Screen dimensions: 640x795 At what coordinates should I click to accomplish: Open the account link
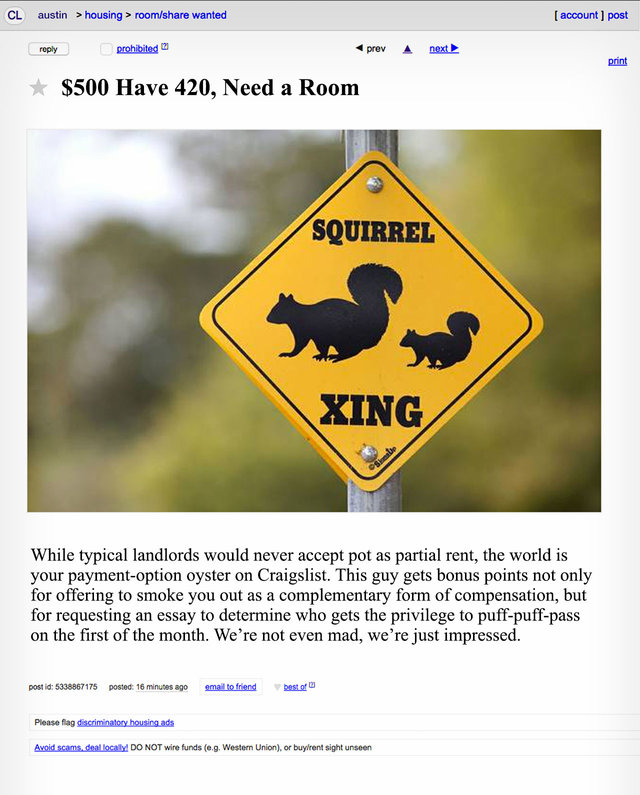pos(579,15)
